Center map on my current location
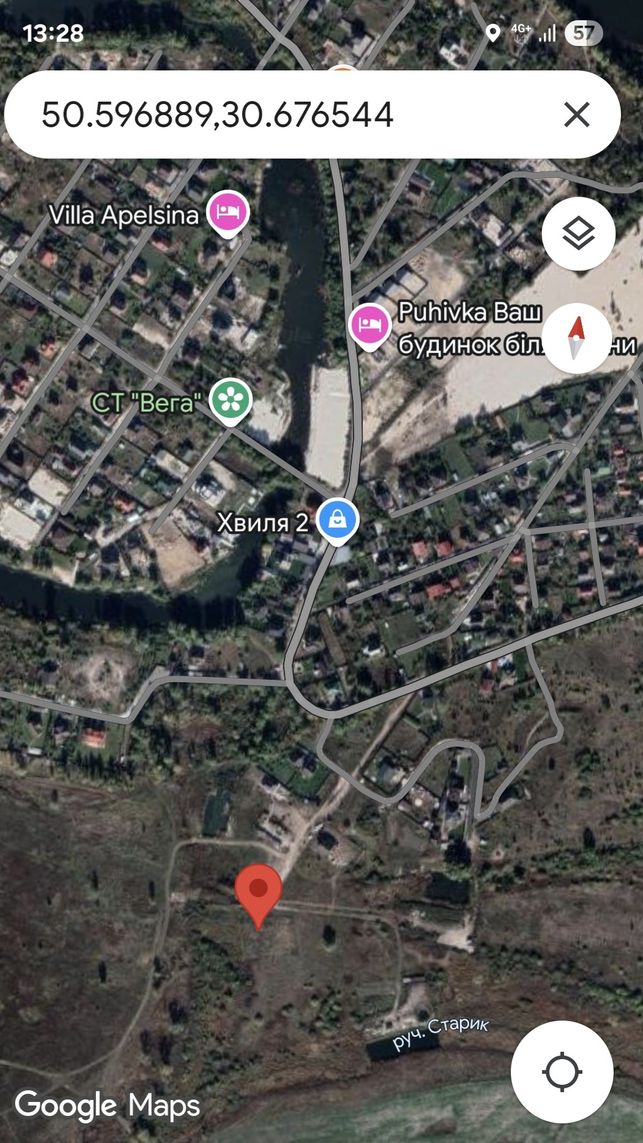 (562, 1071)
